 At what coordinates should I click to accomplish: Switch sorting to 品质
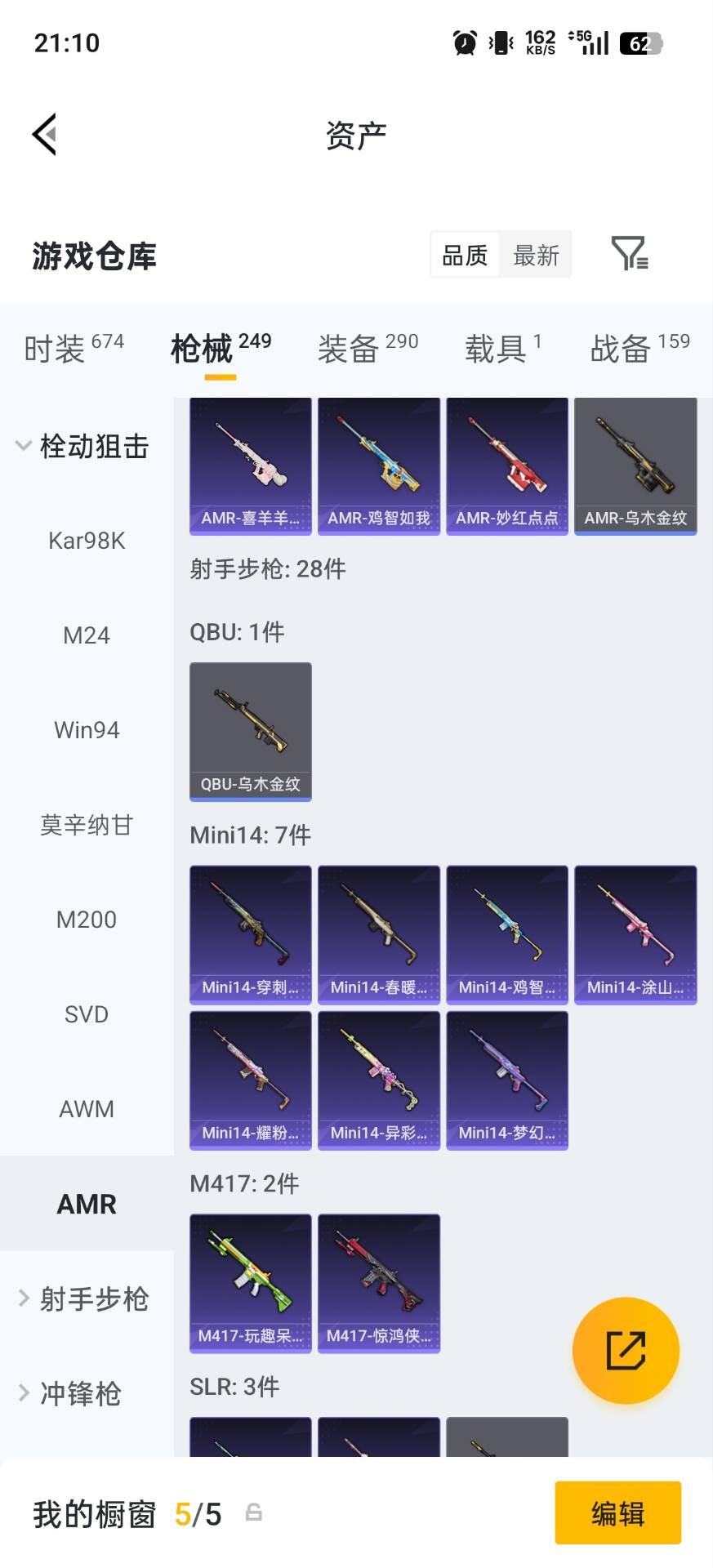(x=463, y=255)
